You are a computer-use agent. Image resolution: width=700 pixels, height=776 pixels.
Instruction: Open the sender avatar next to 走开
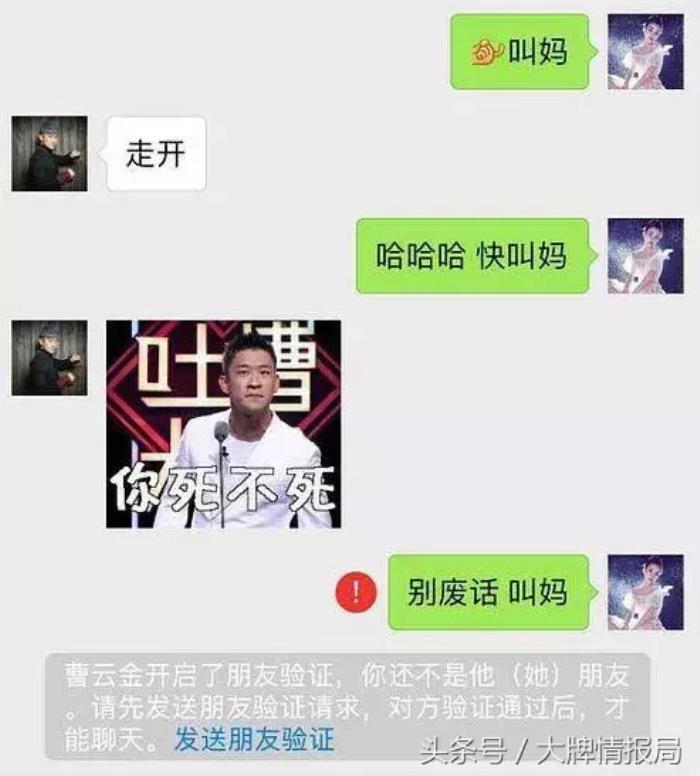pos(49,154)
